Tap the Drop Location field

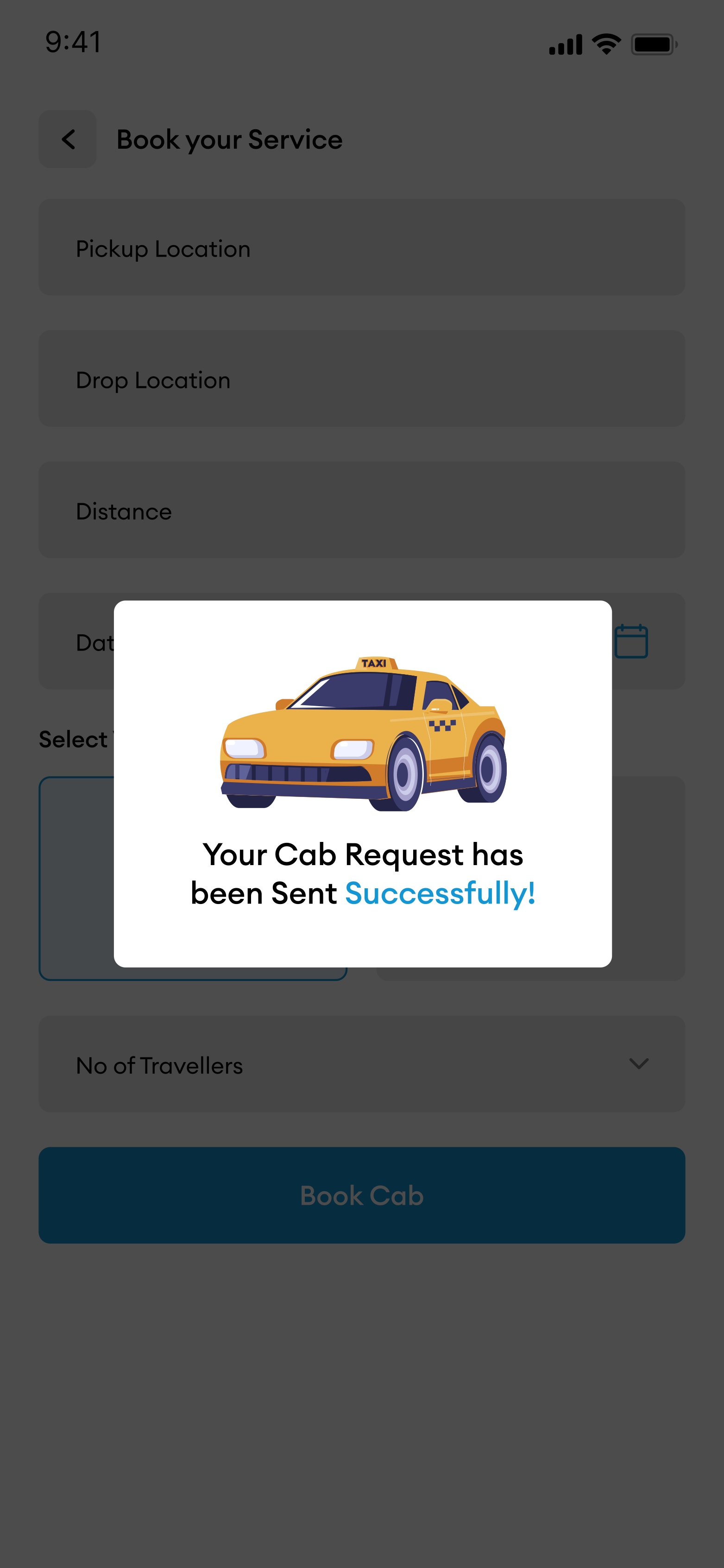click(361, 379)
